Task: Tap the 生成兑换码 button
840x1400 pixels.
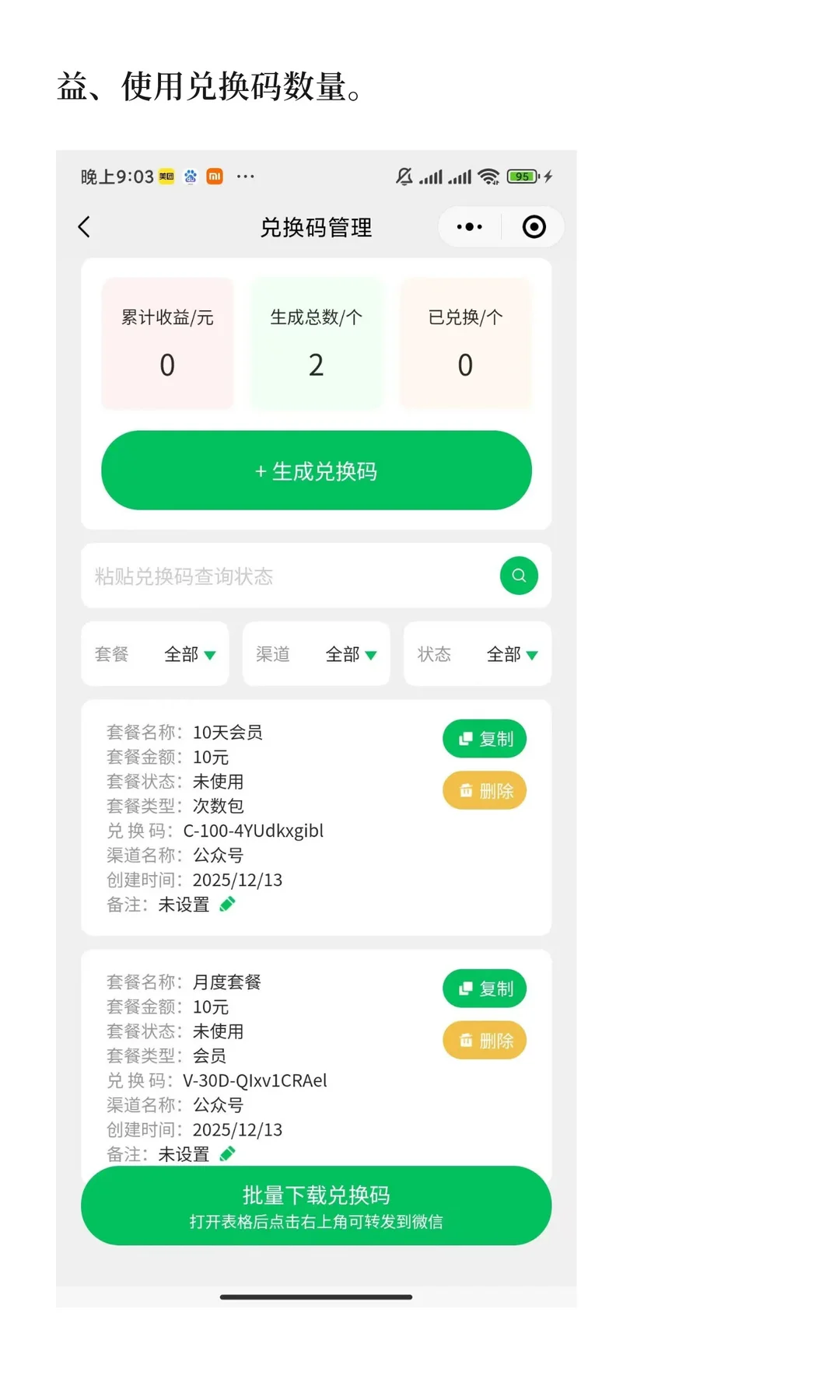Action: (317, 471)
